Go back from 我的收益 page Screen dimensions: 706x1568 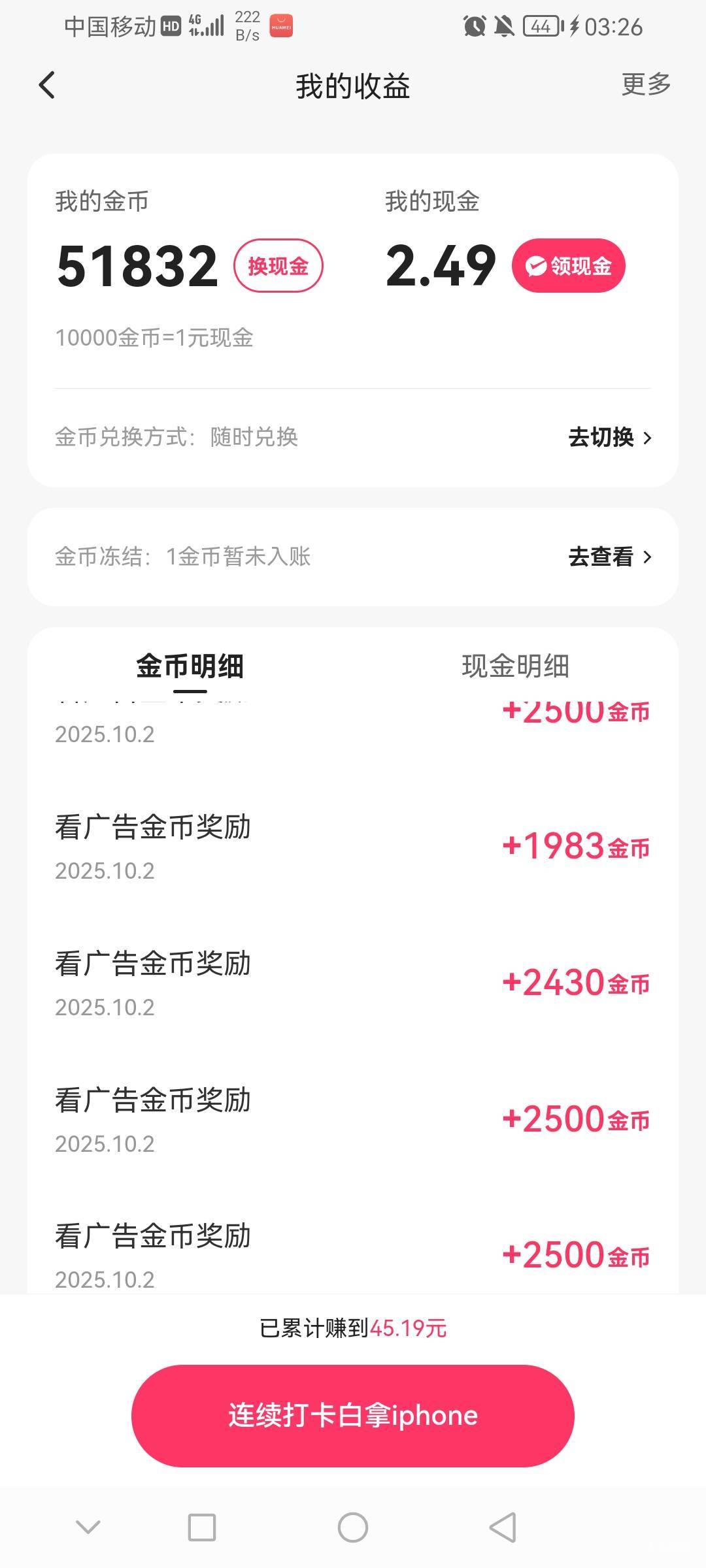pos(47,86)
